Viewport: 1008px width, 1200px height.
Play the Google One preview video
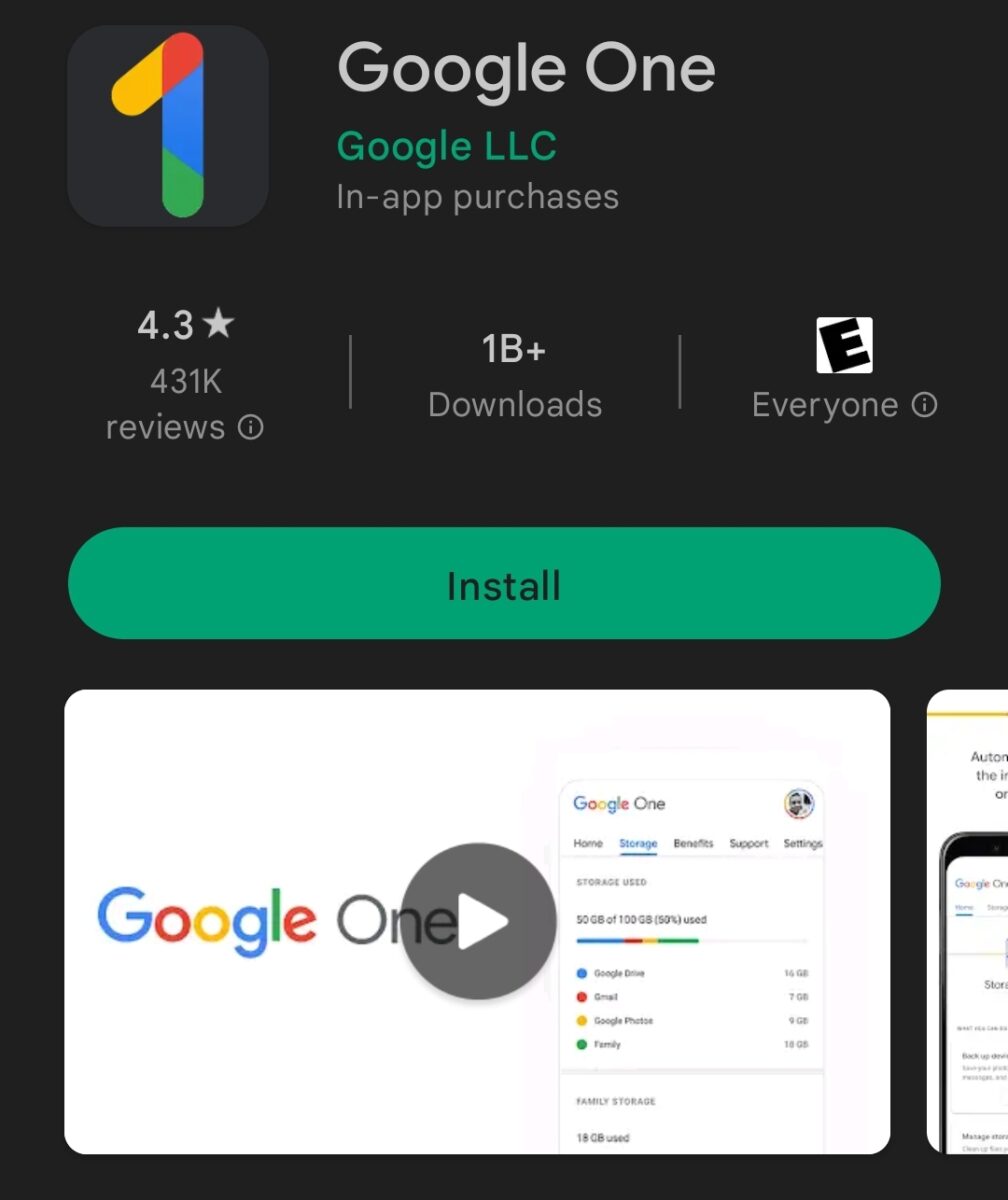click(478, 921)
